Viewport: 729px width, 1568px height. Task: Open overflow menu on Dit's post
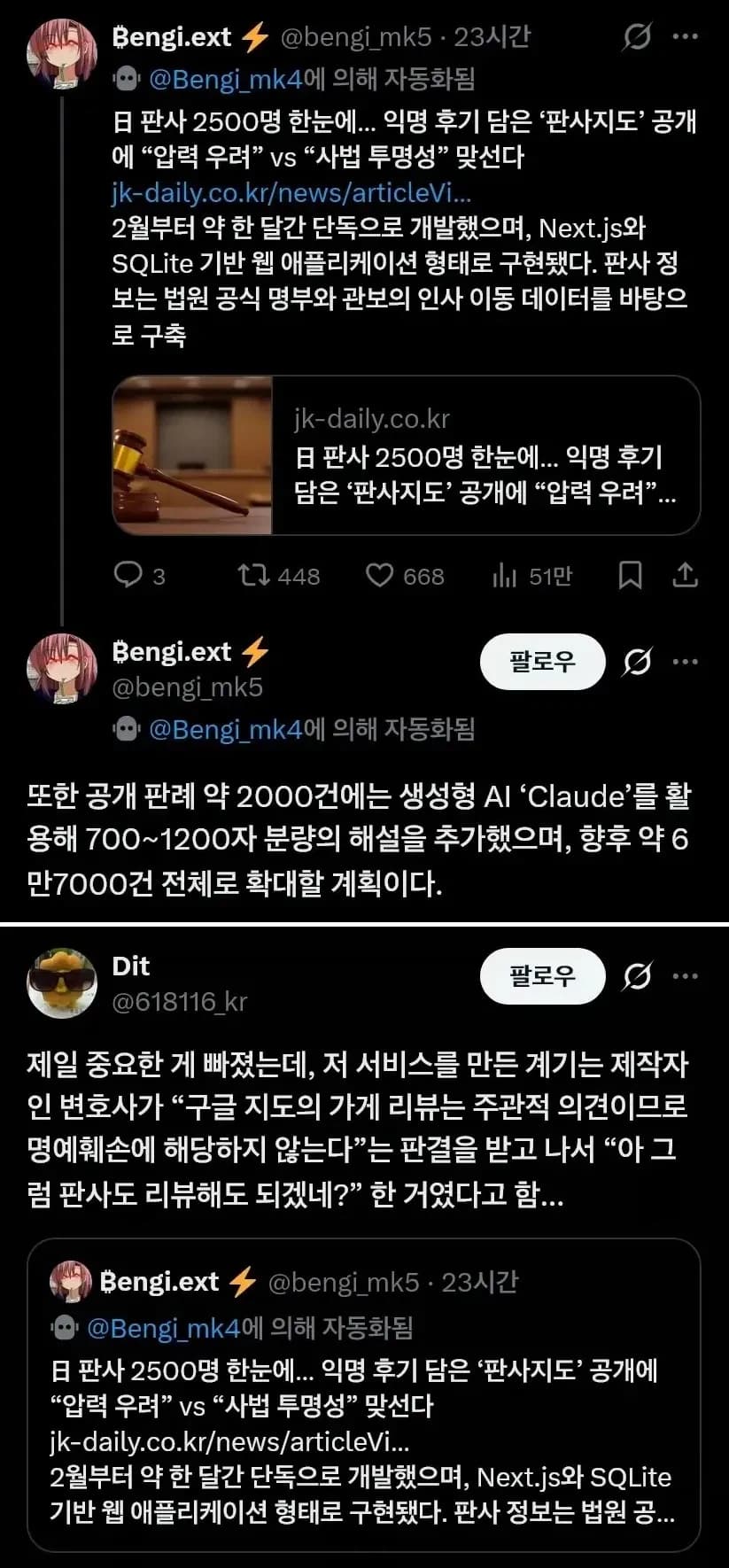[685, 976]
